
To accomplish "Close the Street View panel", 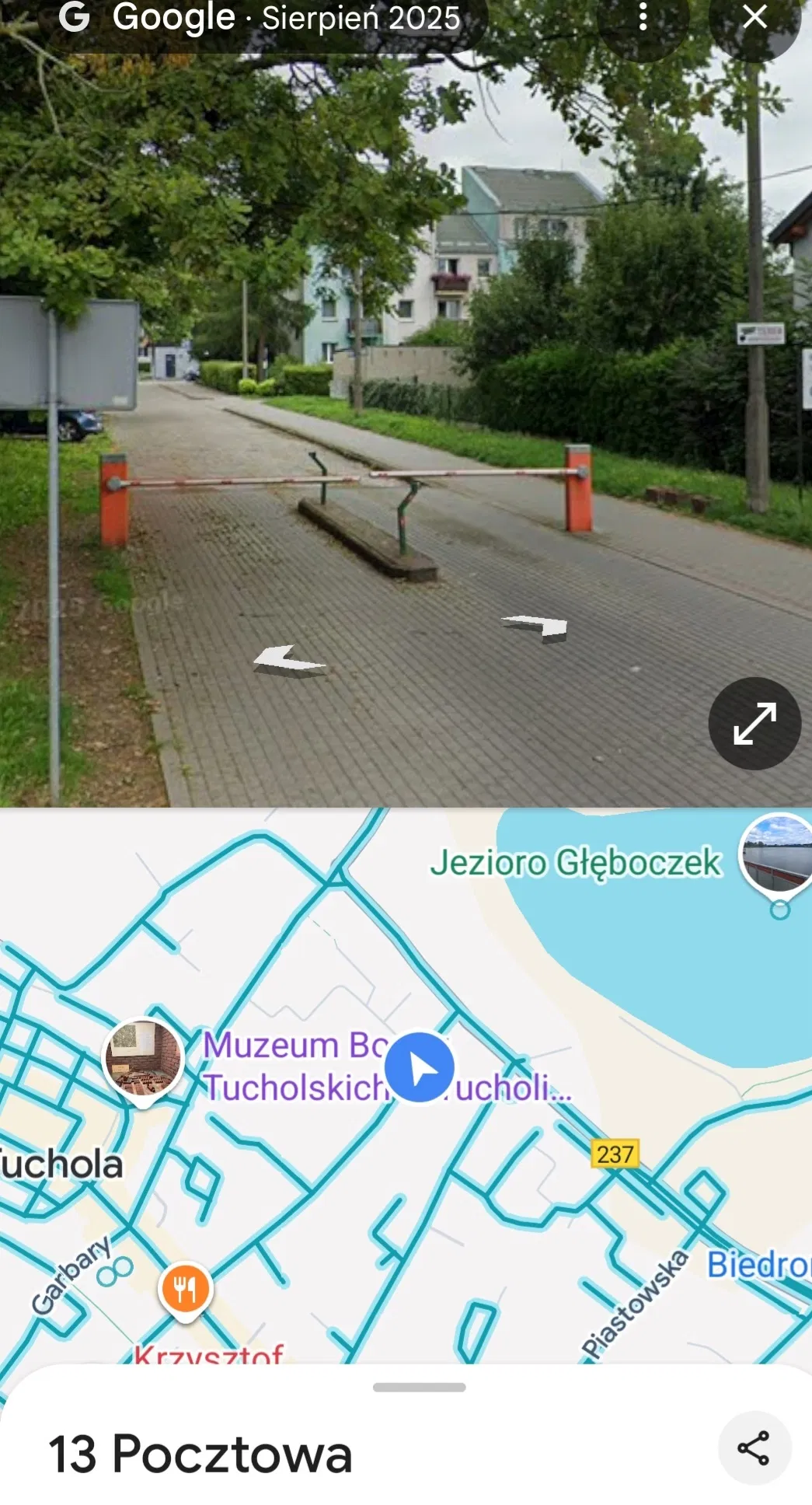I will coord(754,17).
